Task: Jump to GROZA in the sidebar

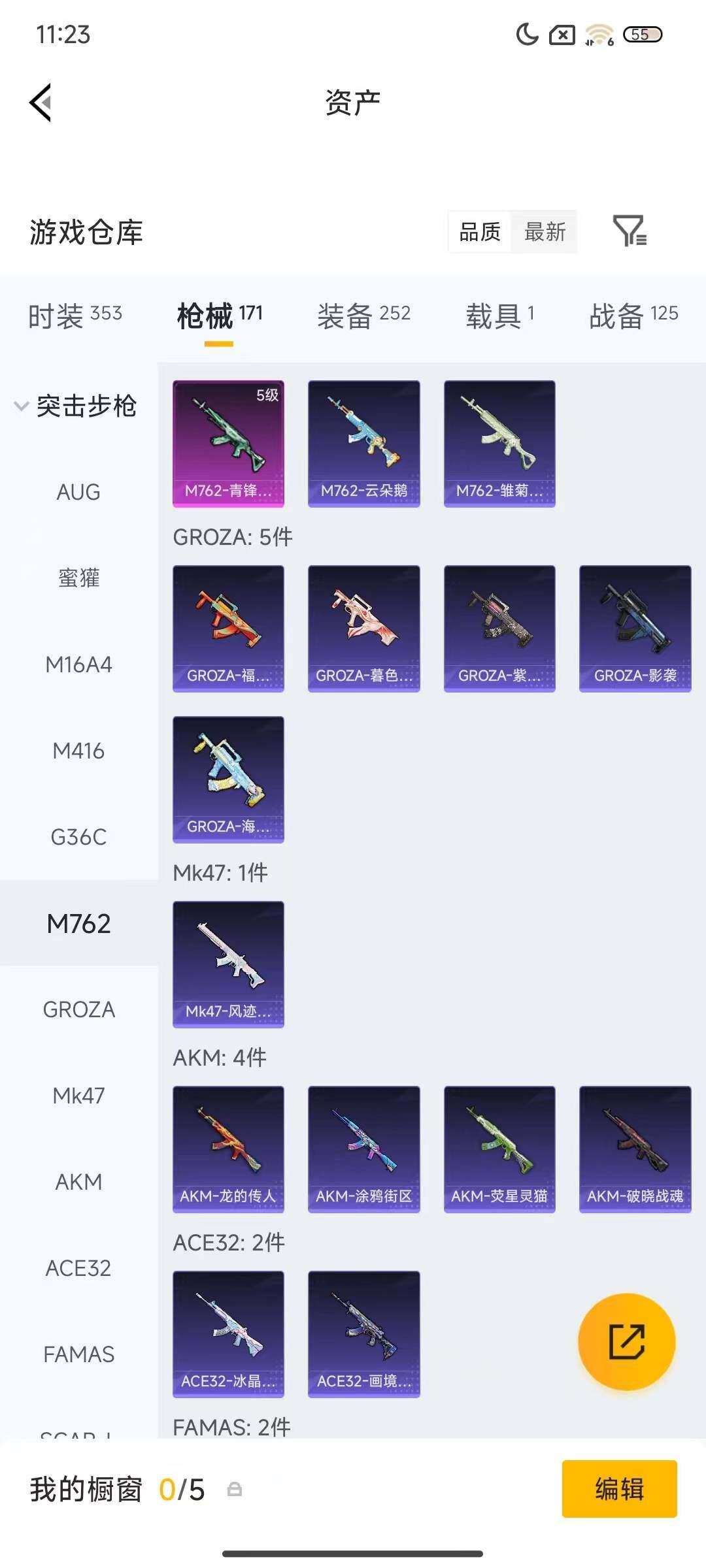Action: pyautogui.click(x=78, y=1009)
